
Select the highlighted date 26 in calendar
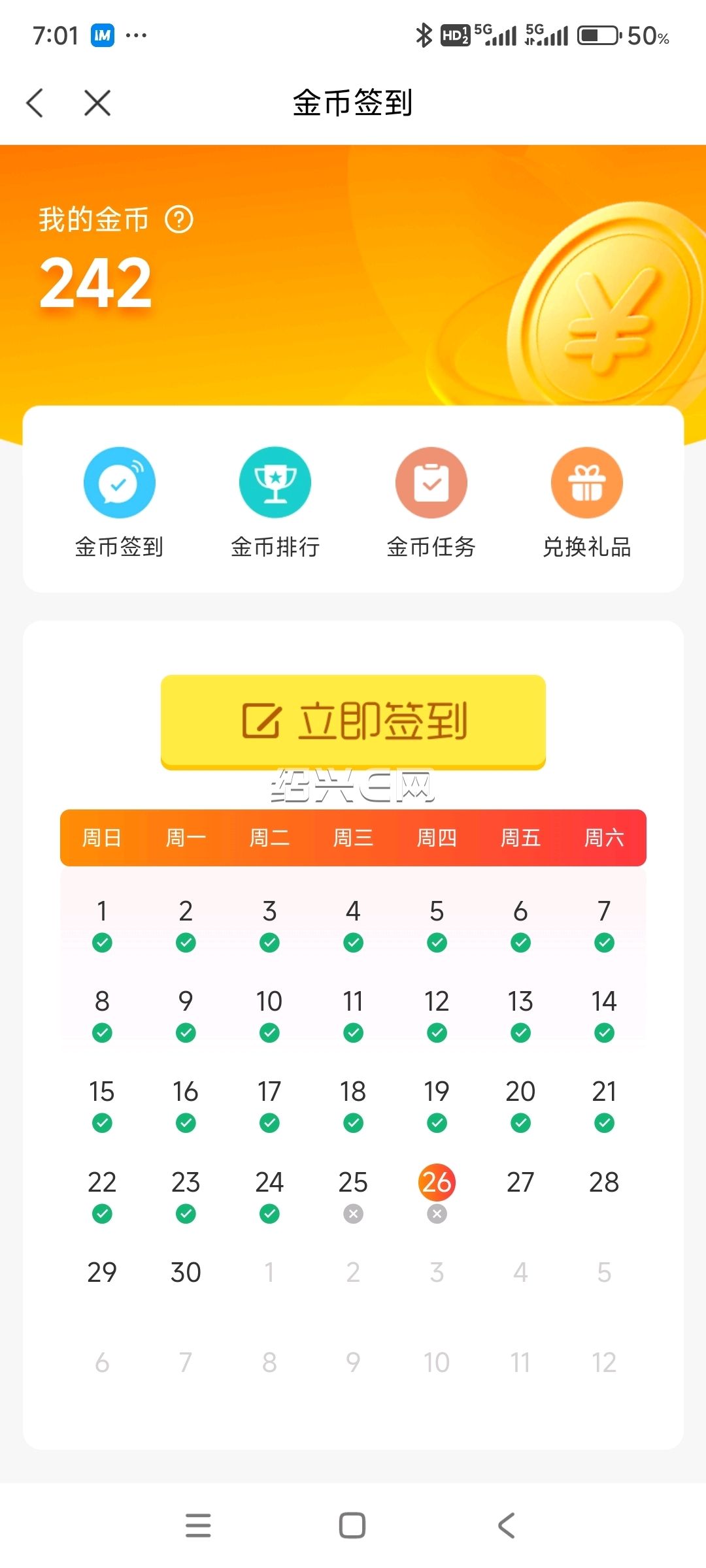coord(437,1182)
